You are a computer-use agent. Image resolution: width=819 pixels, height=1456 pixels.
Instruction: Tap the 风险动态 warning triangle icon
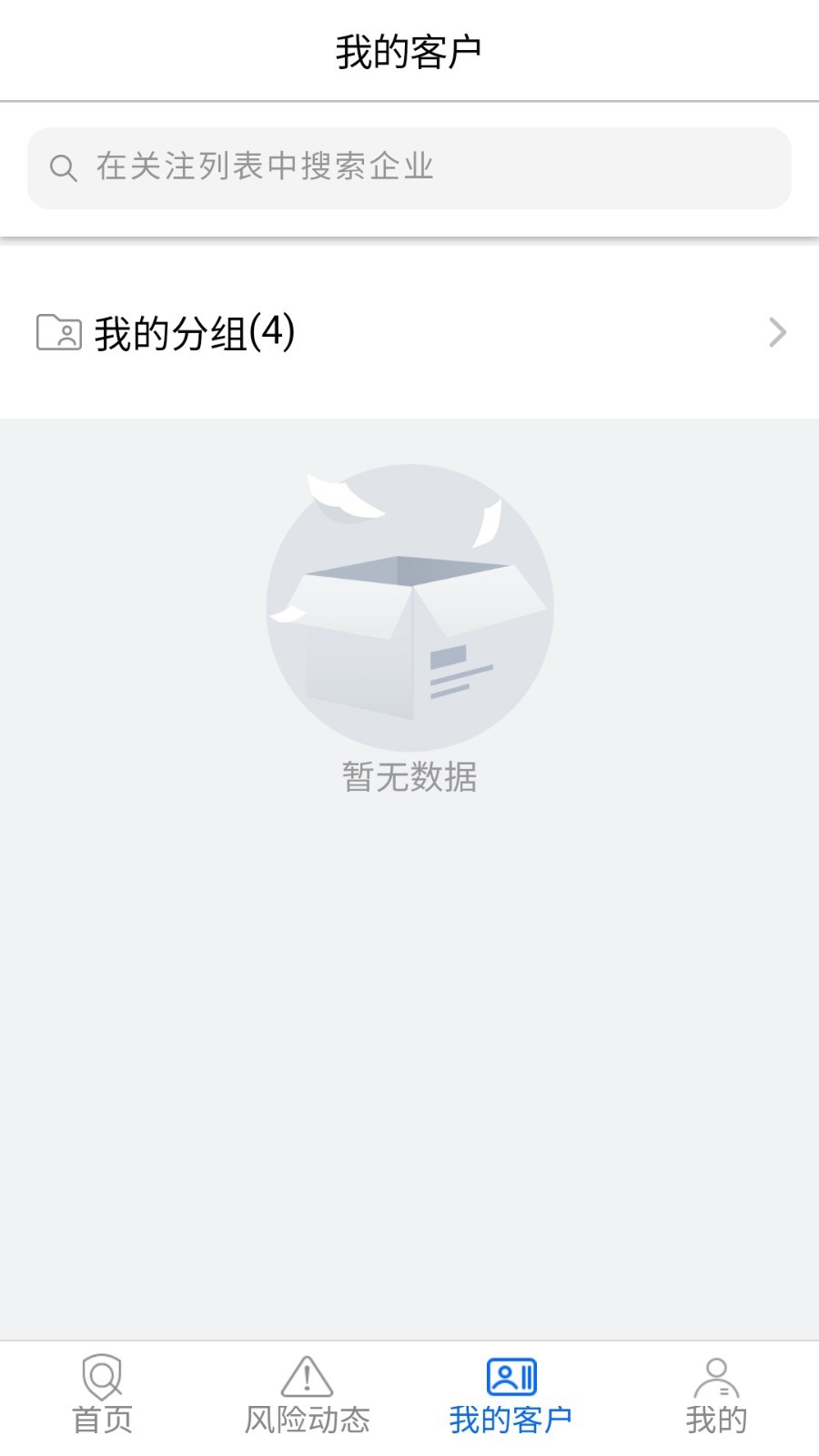(307, 1376)
